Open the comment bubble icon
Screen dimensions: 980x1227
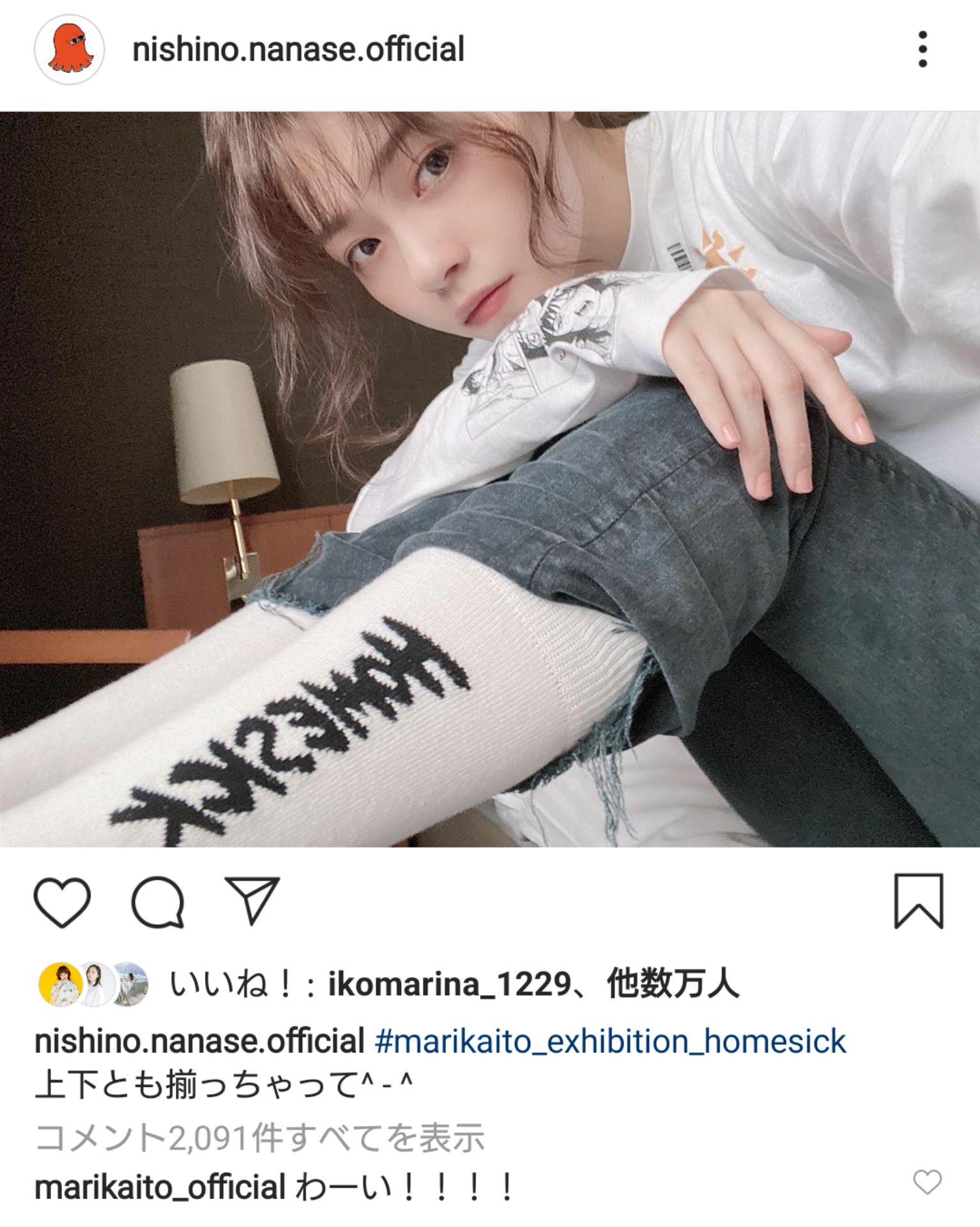pos(158,902)
